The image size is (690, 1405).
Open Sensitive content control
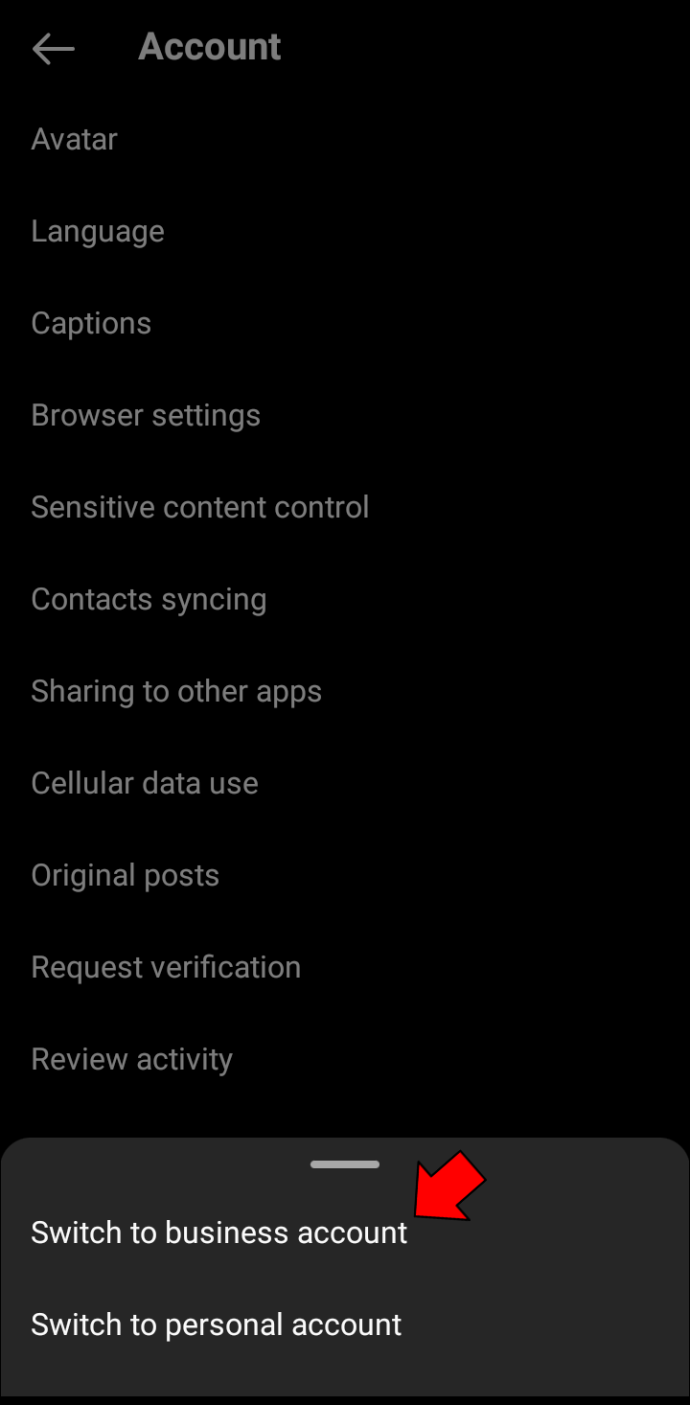click(345, 507)
